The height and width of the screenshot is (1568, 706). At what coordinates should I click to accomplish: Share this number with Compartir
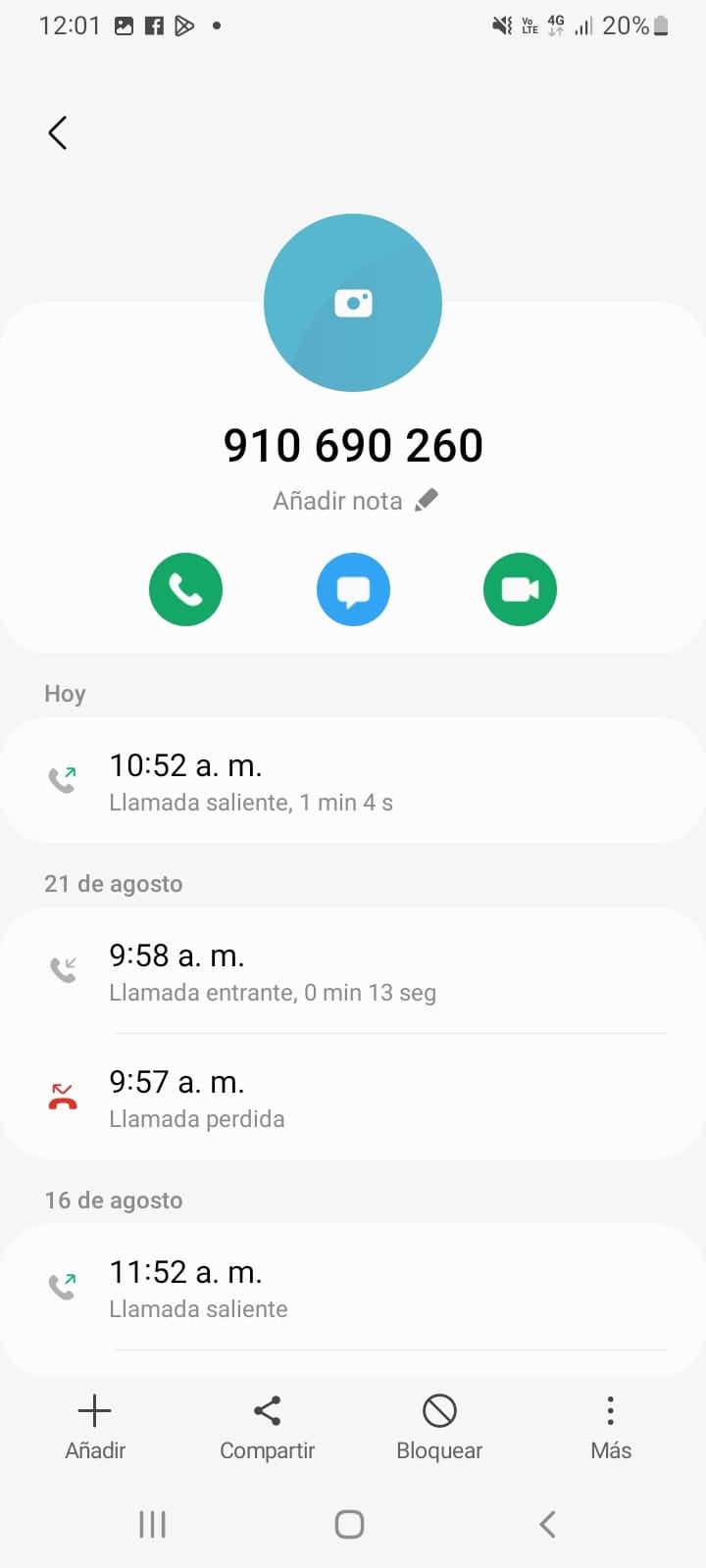267,1427
